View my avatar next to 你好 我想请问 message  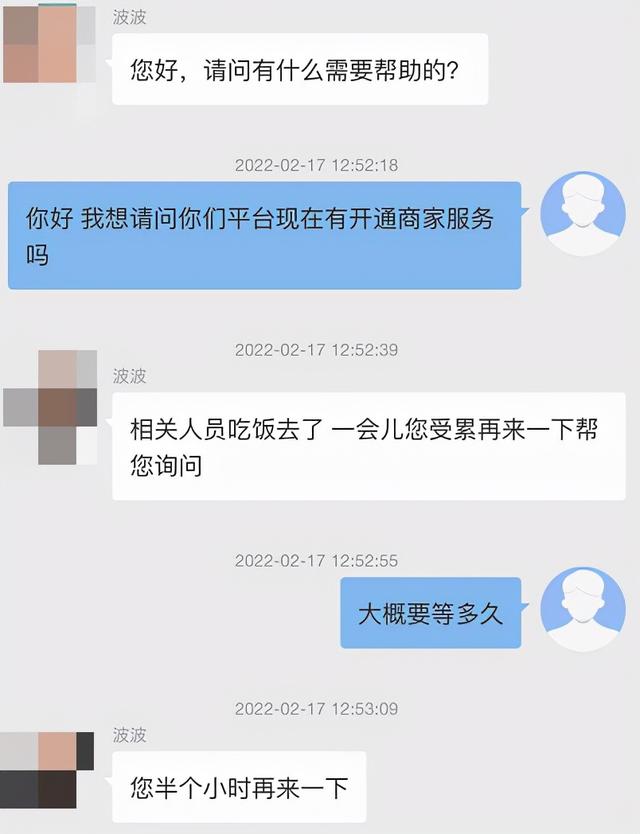pyautogui.click(x=582, y=214)
